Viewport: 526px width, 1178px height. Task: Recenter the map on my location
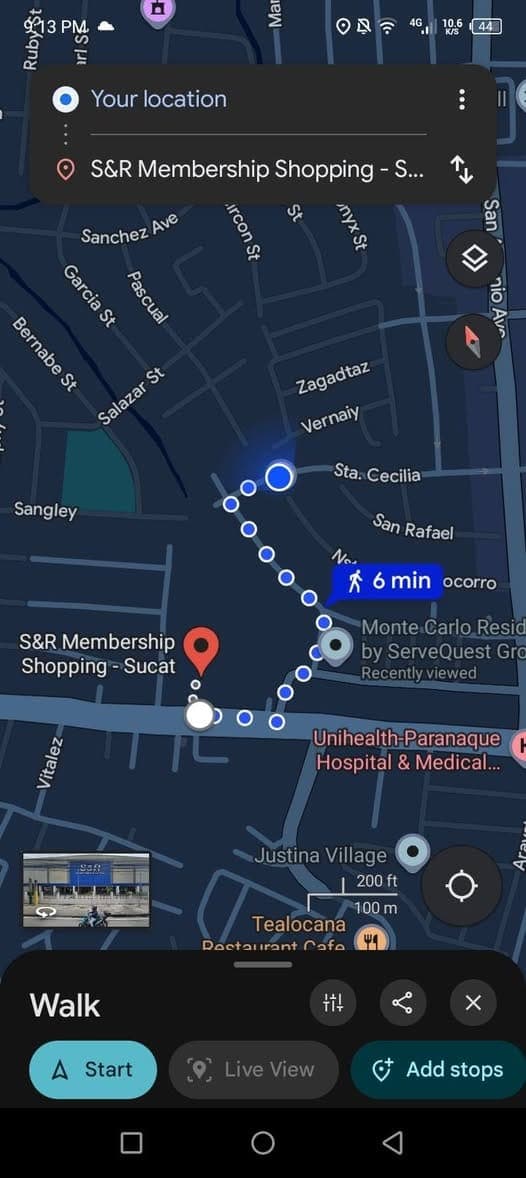(461, 887)
